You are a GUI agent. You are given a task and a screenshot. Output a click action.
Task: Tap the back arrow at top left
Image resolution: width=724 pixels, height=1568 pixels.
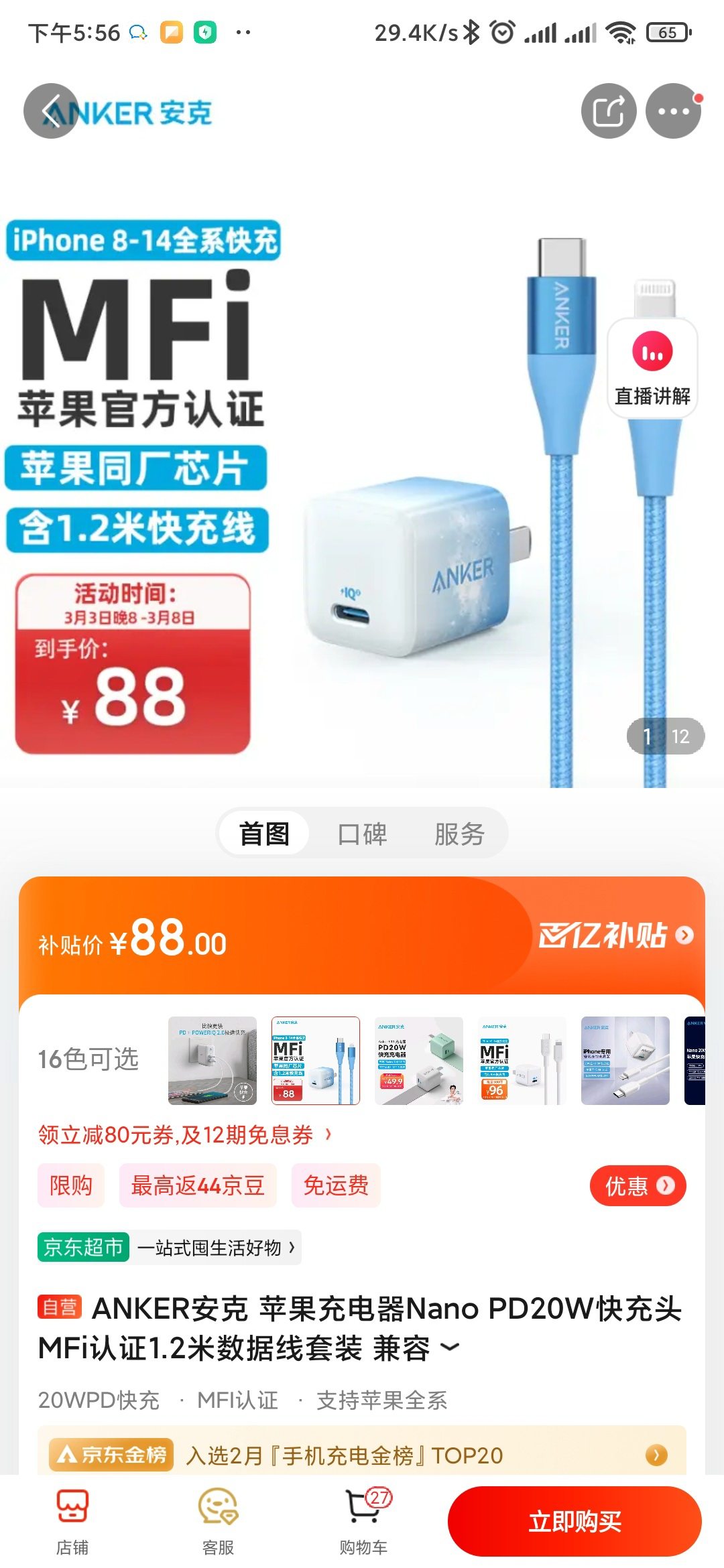click(50, 111)
